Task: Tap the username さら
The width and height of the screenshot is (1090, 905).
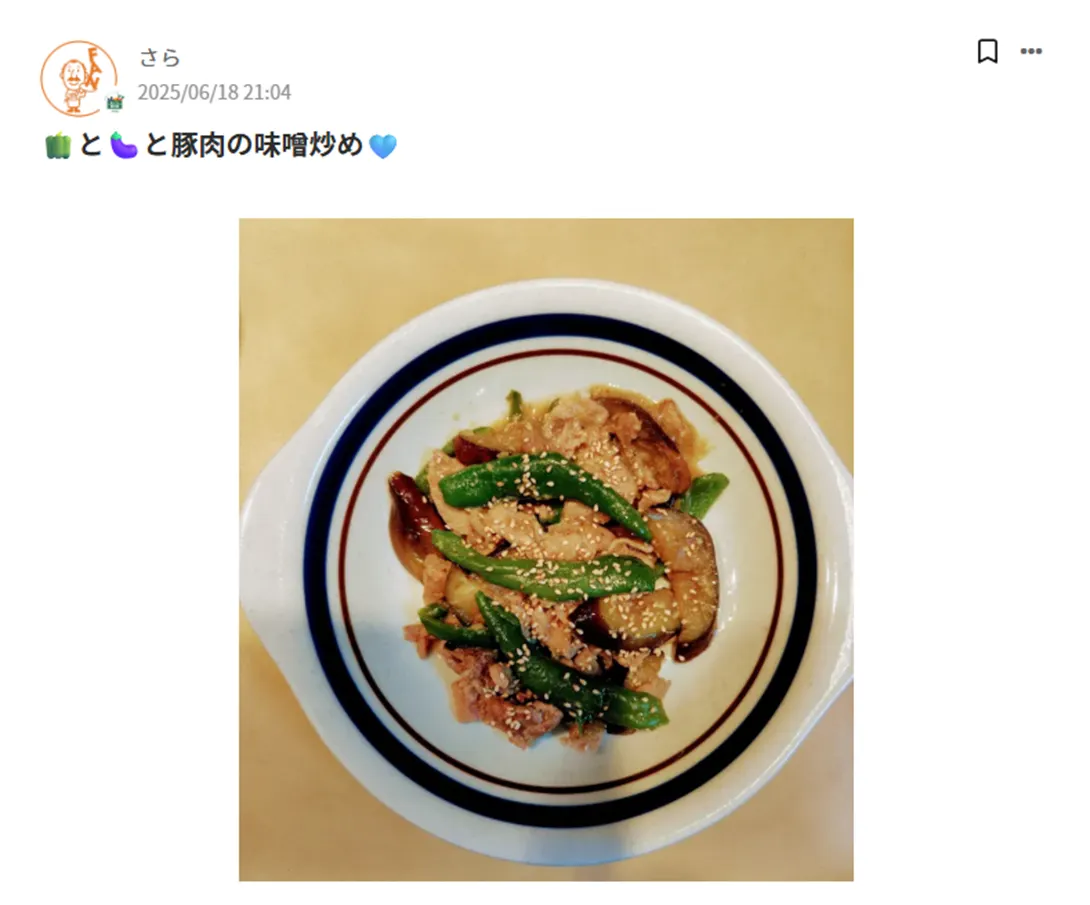Action: pos(160,58)
